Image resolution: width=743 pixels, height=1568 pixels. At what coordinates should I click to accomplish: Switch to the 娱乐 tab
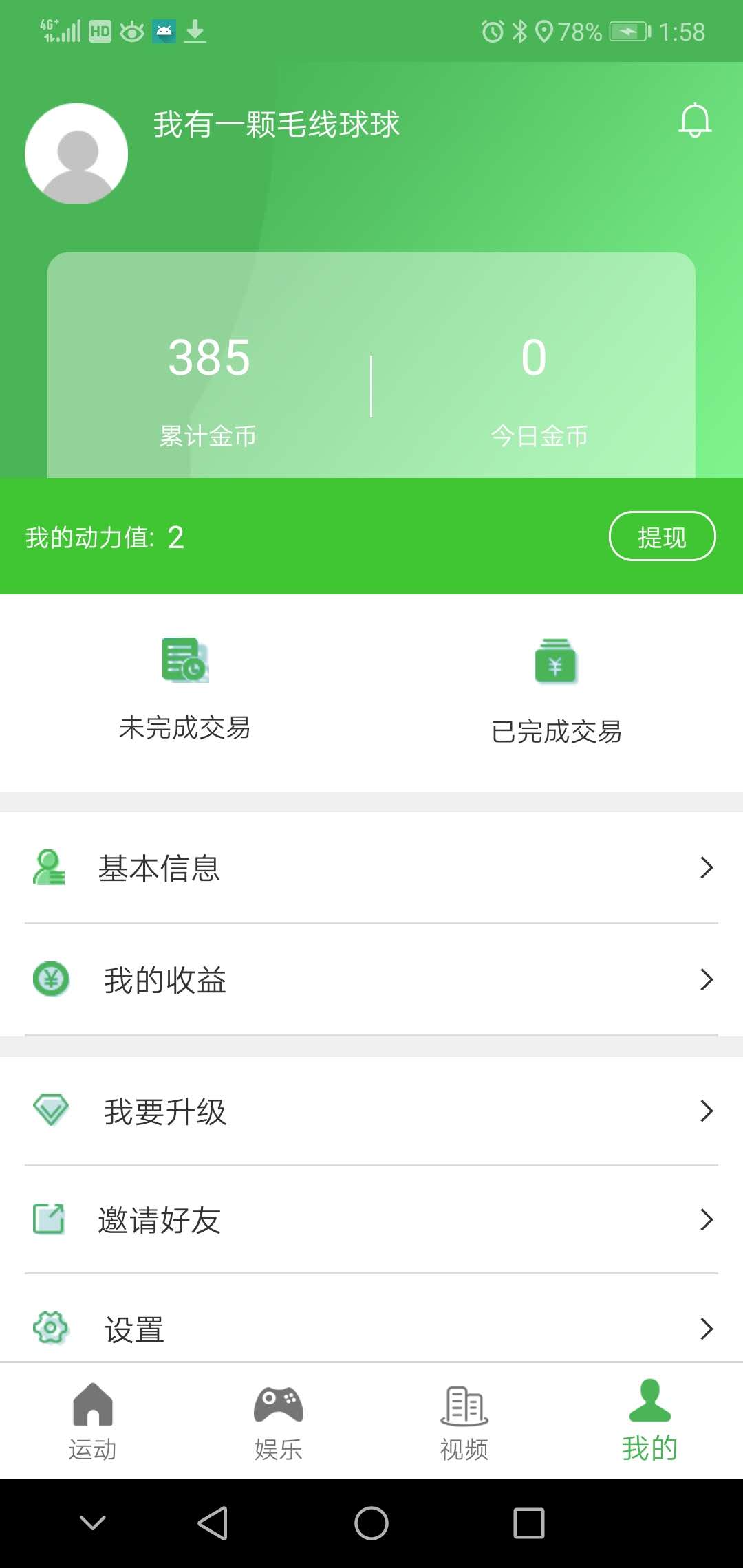279,1421
